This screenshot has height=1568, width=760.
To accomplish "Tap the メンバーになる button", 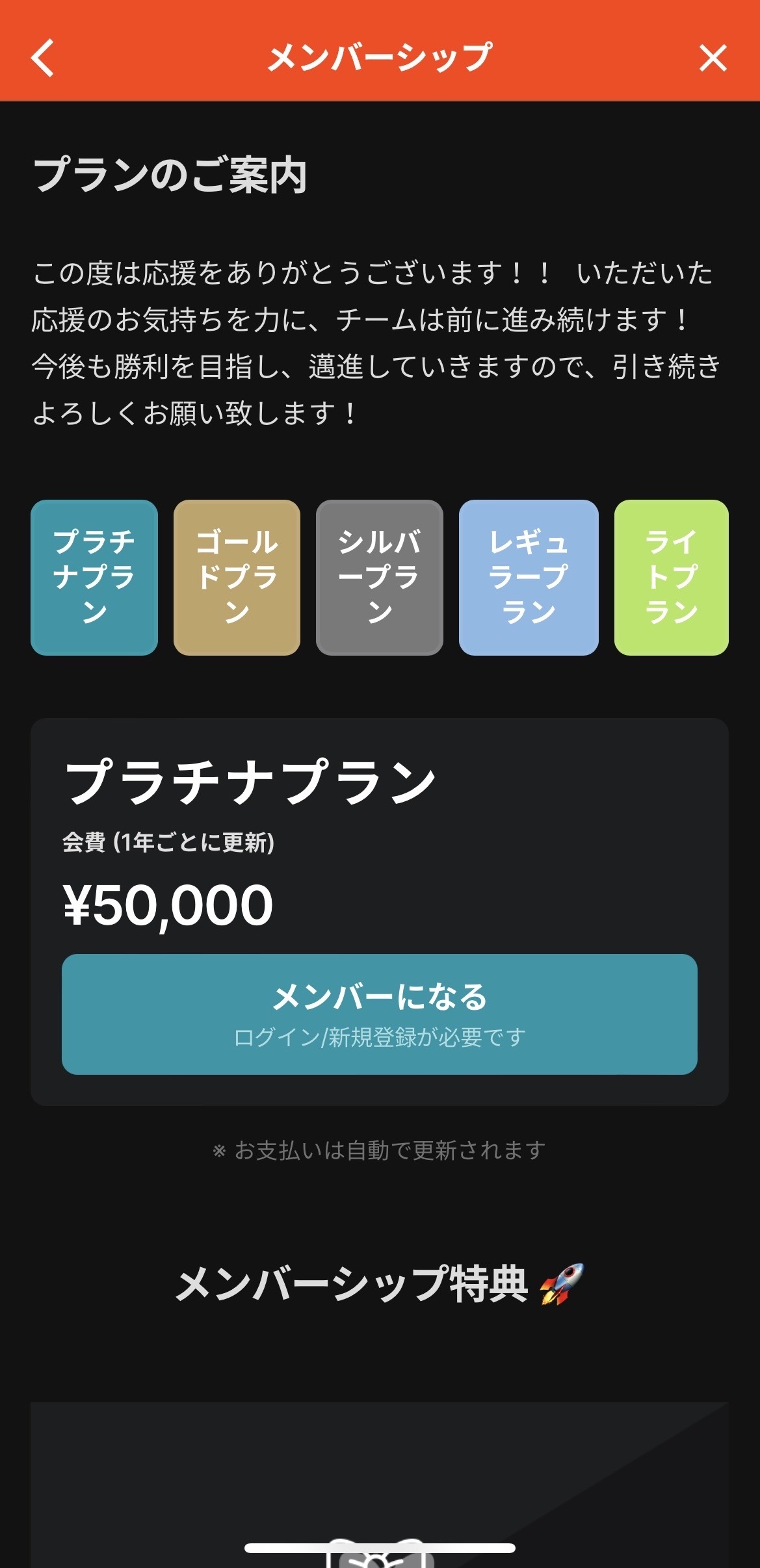I will coord(379,1014).
